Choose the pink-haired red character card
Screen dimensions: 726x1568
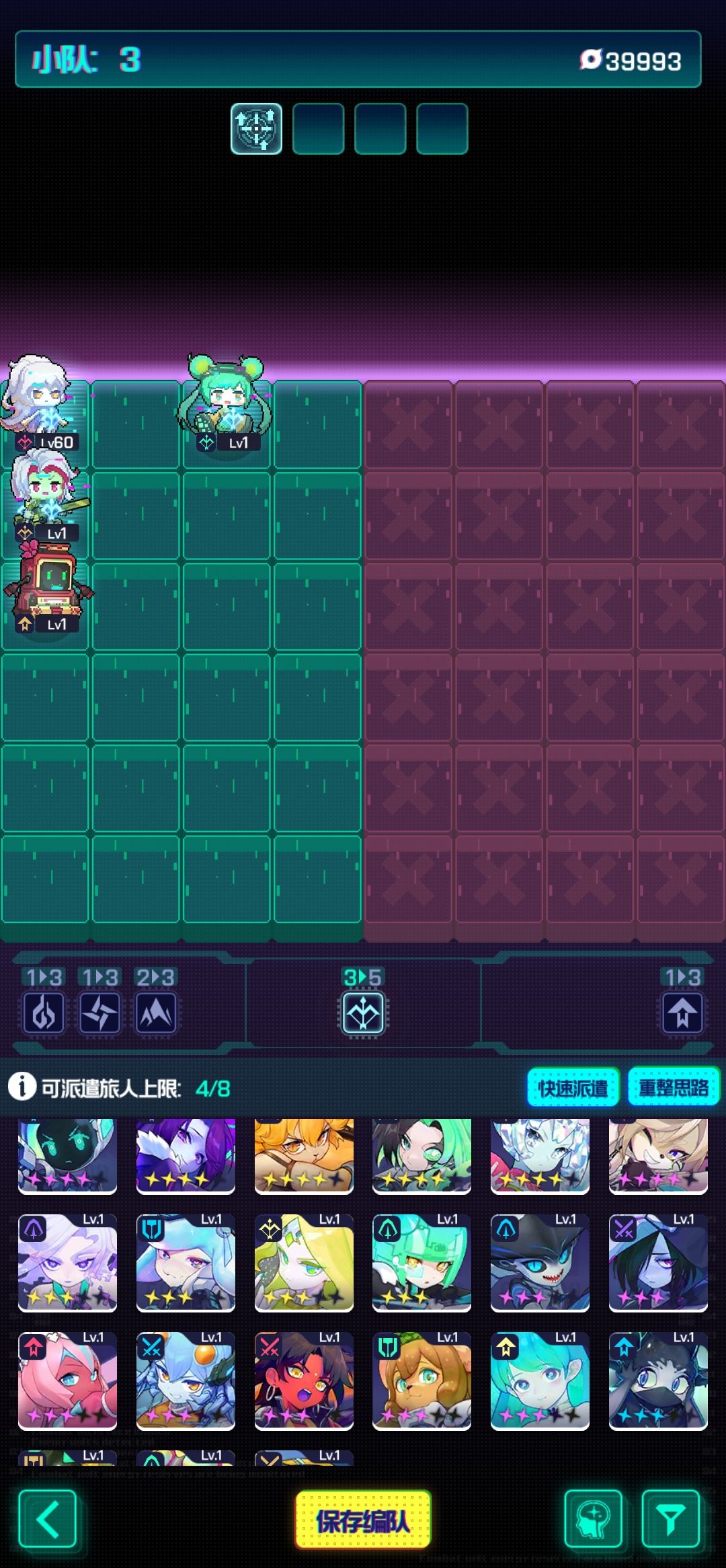(x=67, y=1380)
